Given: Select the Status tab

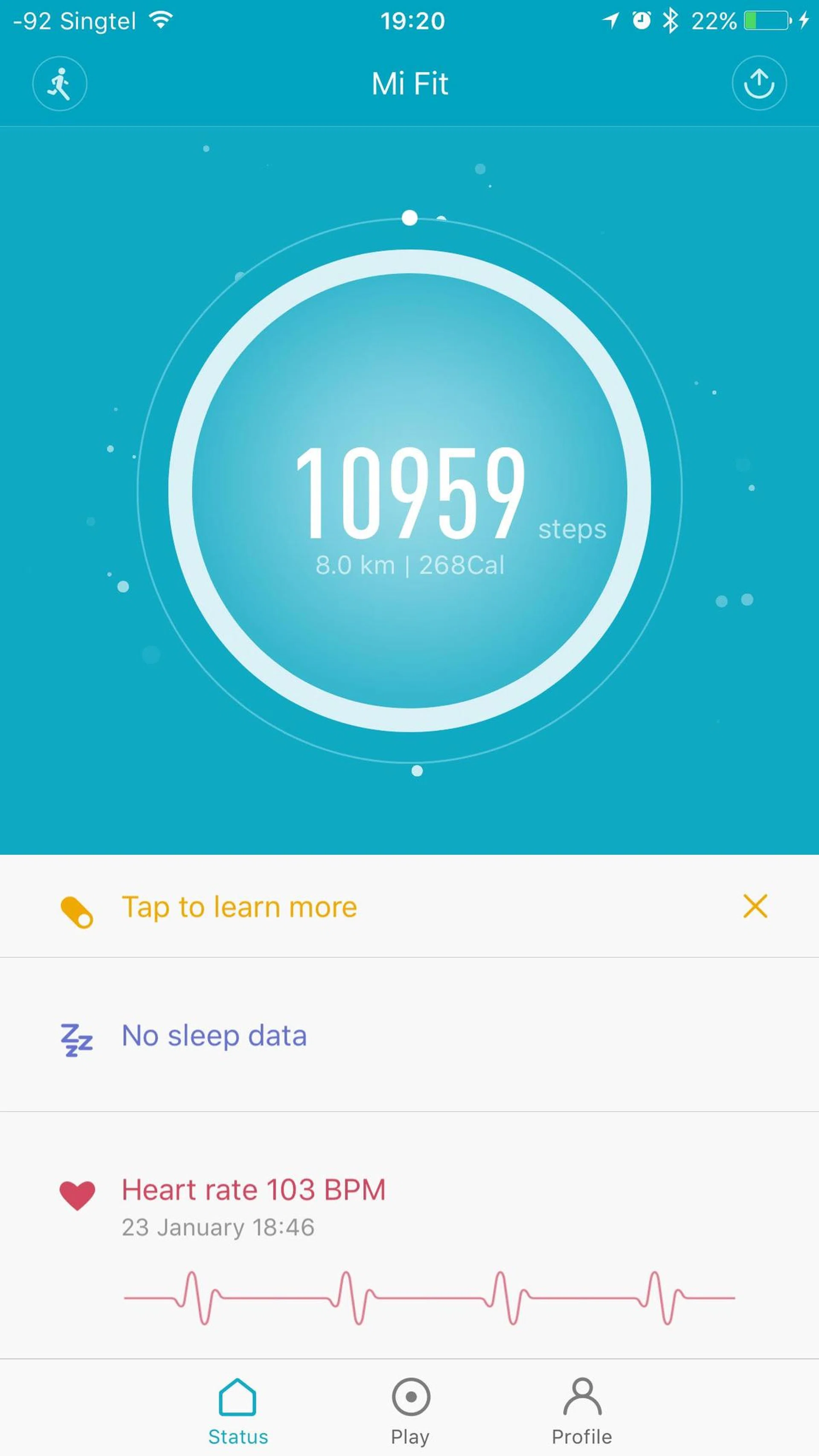Looking at the screenshot, I should (238, 1411).
